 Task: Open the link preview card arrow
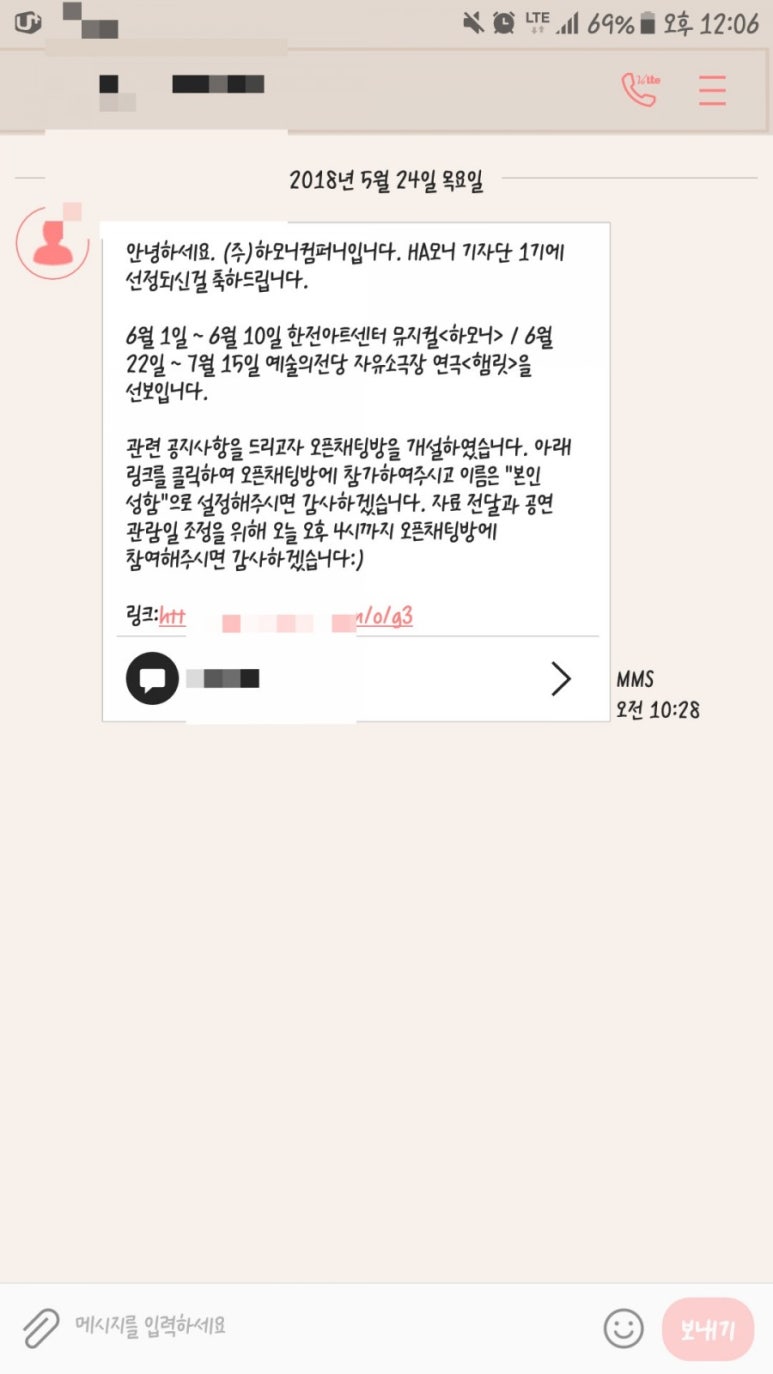point(561,679)
